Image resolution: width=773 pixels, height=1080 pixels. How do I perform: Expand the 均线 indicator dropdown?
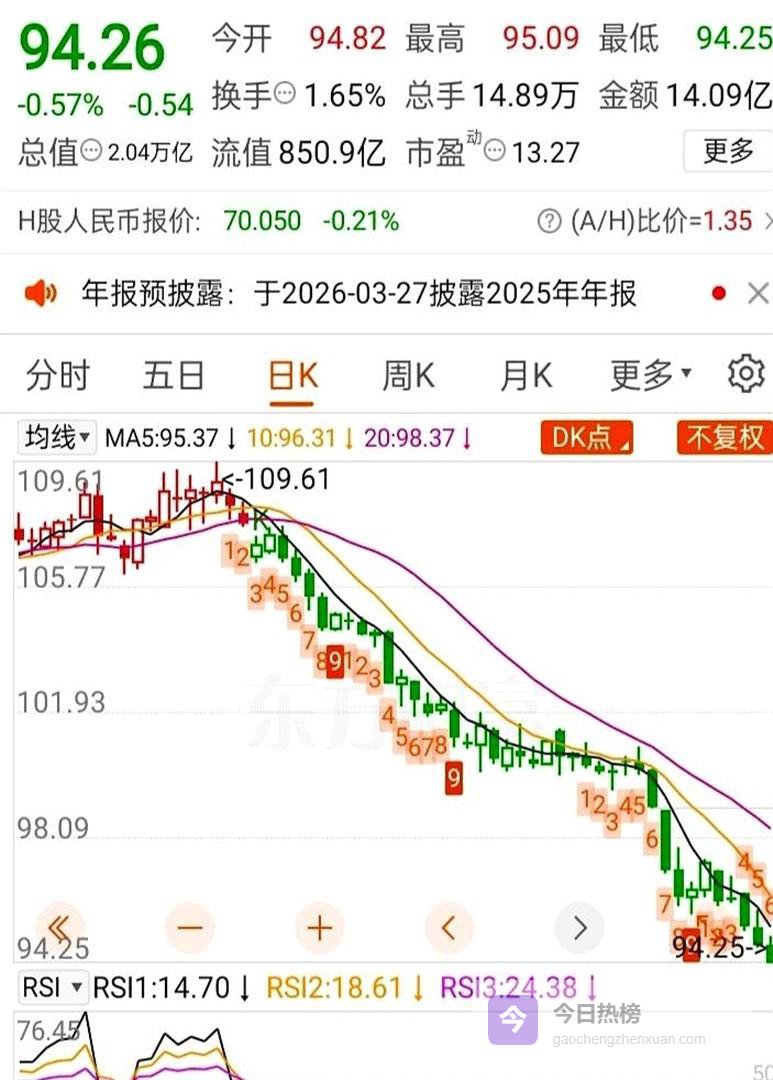58,437
